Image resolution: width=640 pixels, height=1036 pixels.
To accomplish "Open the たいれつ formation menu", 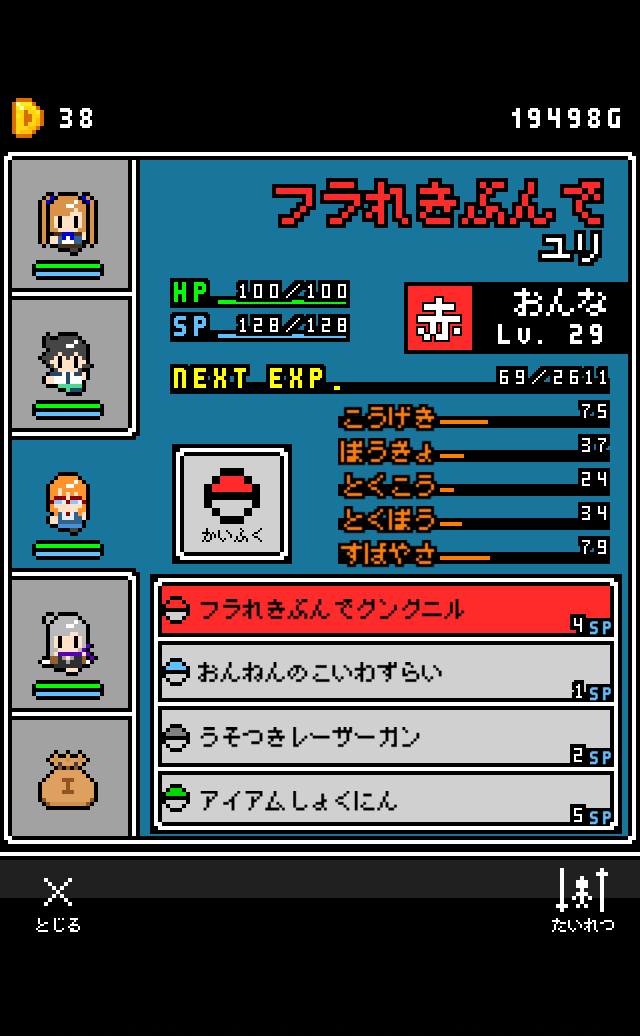I will point(582,901).
